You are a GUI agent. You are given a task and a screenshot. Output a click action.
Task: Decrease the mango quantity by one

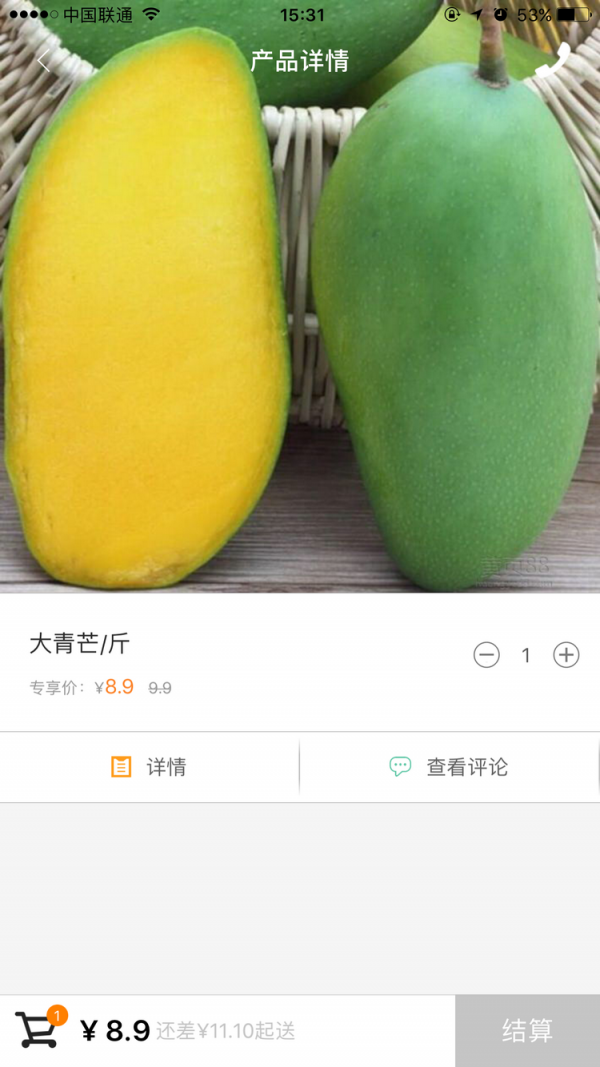486,655
